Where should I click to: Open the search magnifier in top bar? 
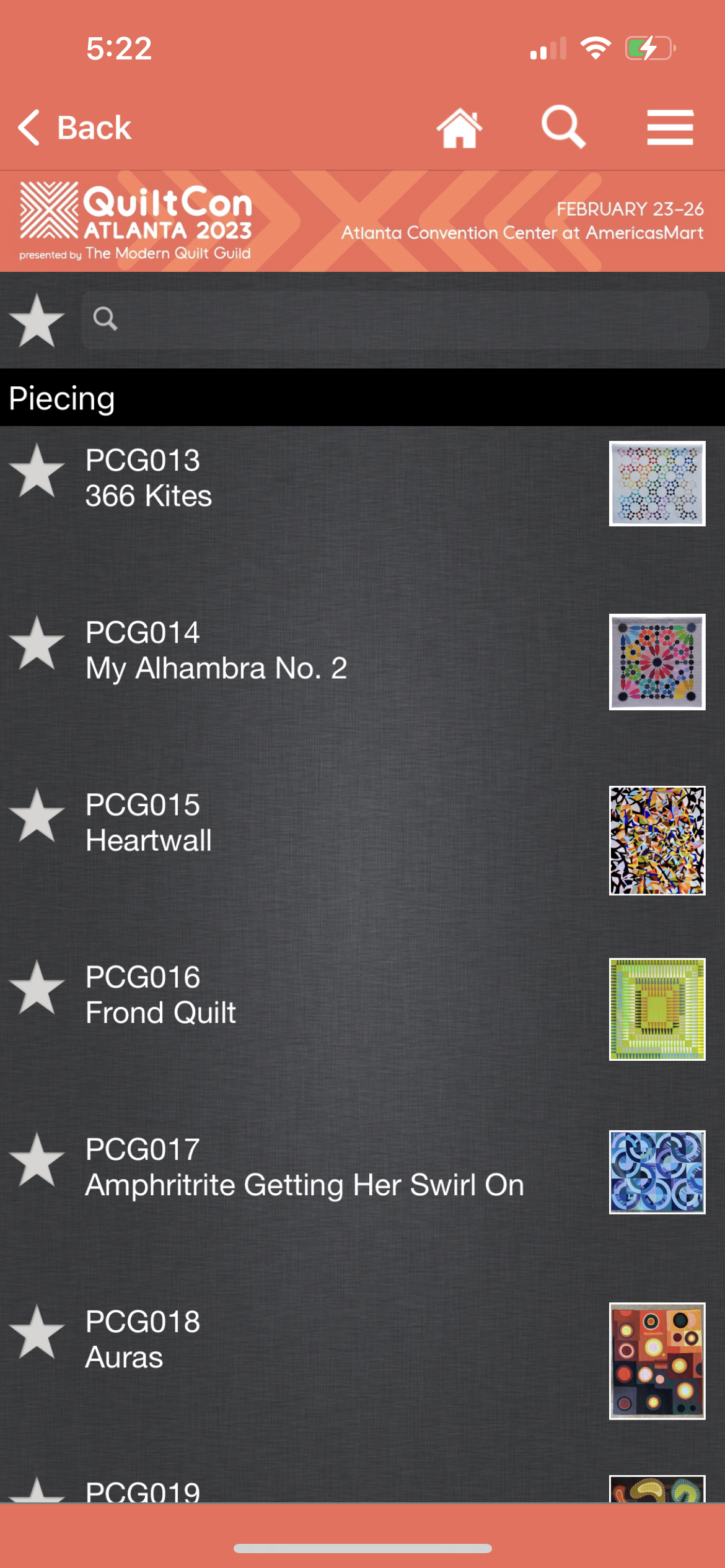[563, 127]
